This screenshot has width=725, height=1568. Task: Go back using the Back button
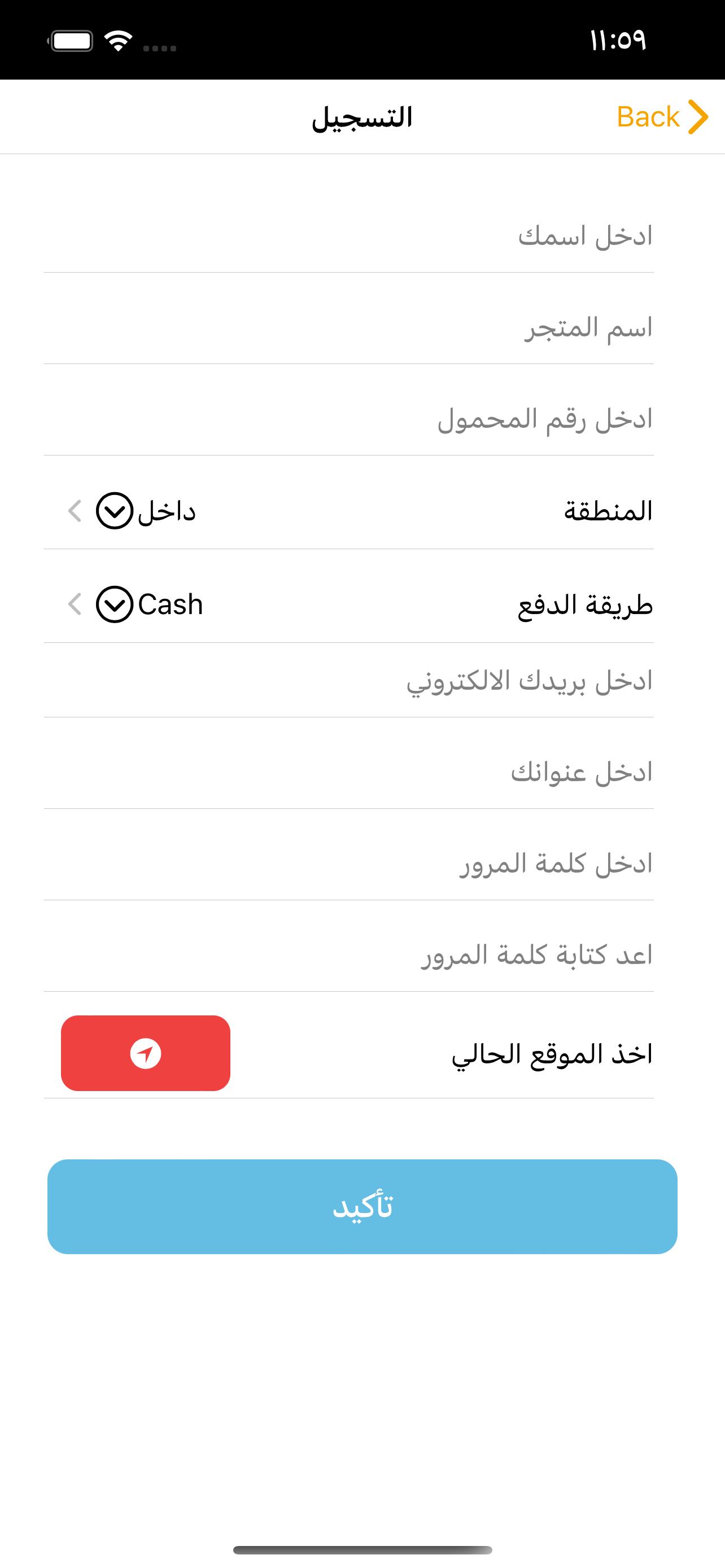[x=661, y=116]
